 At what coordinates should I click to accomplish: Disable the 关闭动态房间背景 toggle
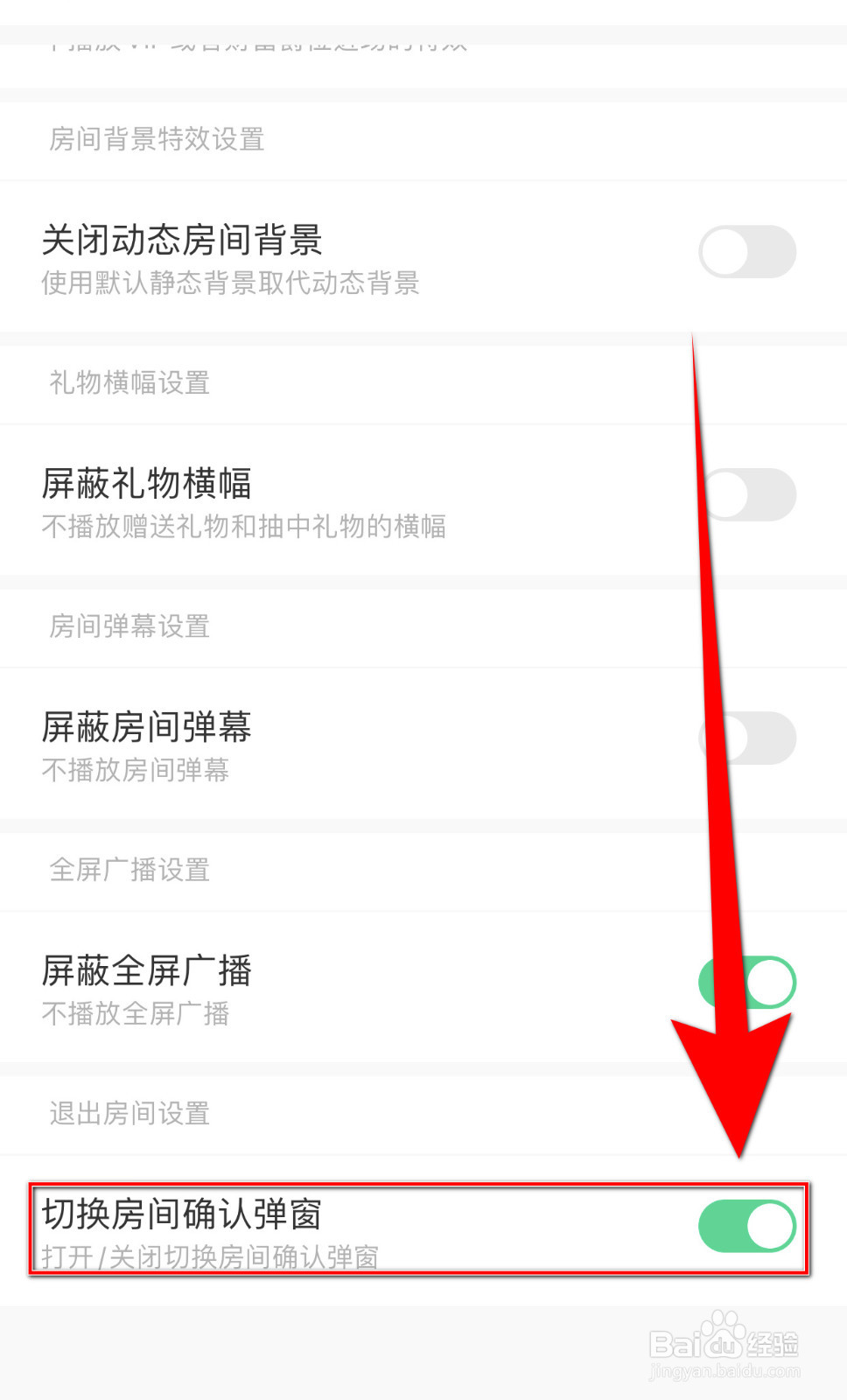[747, 252]
